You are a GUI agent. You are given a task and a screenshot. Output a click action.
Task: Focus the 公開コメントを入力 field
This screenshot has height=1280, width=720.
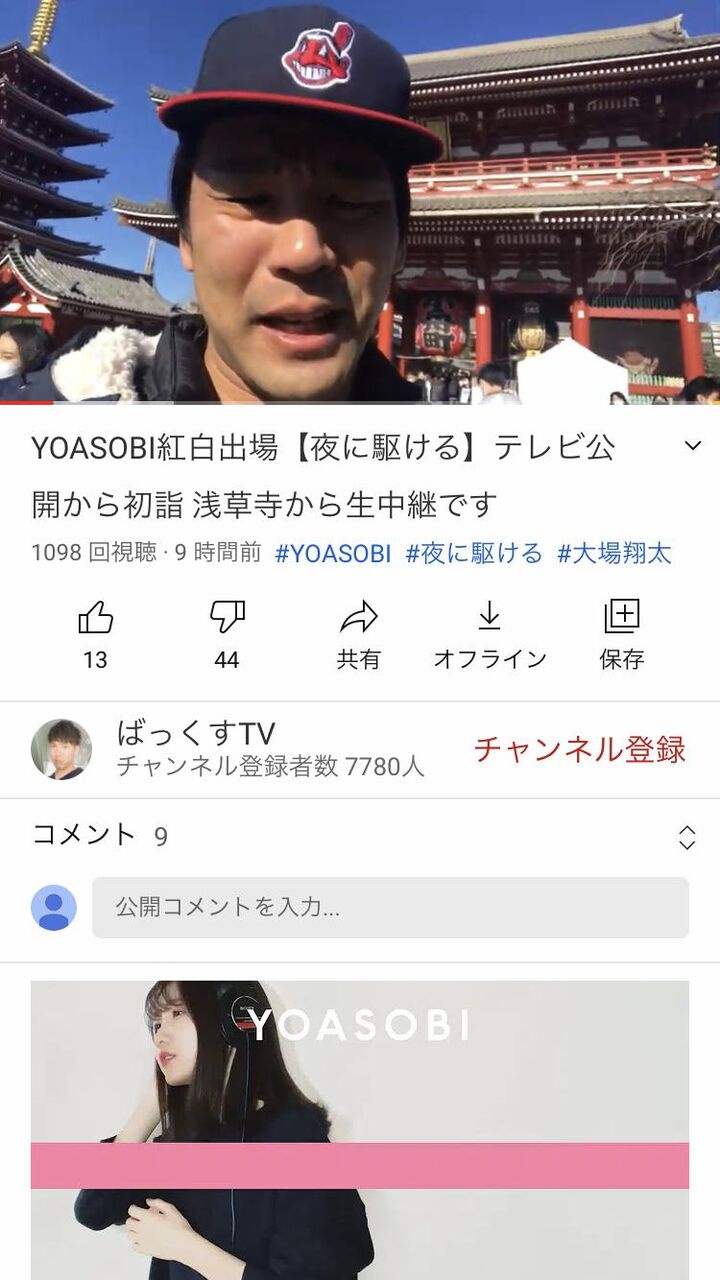pos(390,908)
